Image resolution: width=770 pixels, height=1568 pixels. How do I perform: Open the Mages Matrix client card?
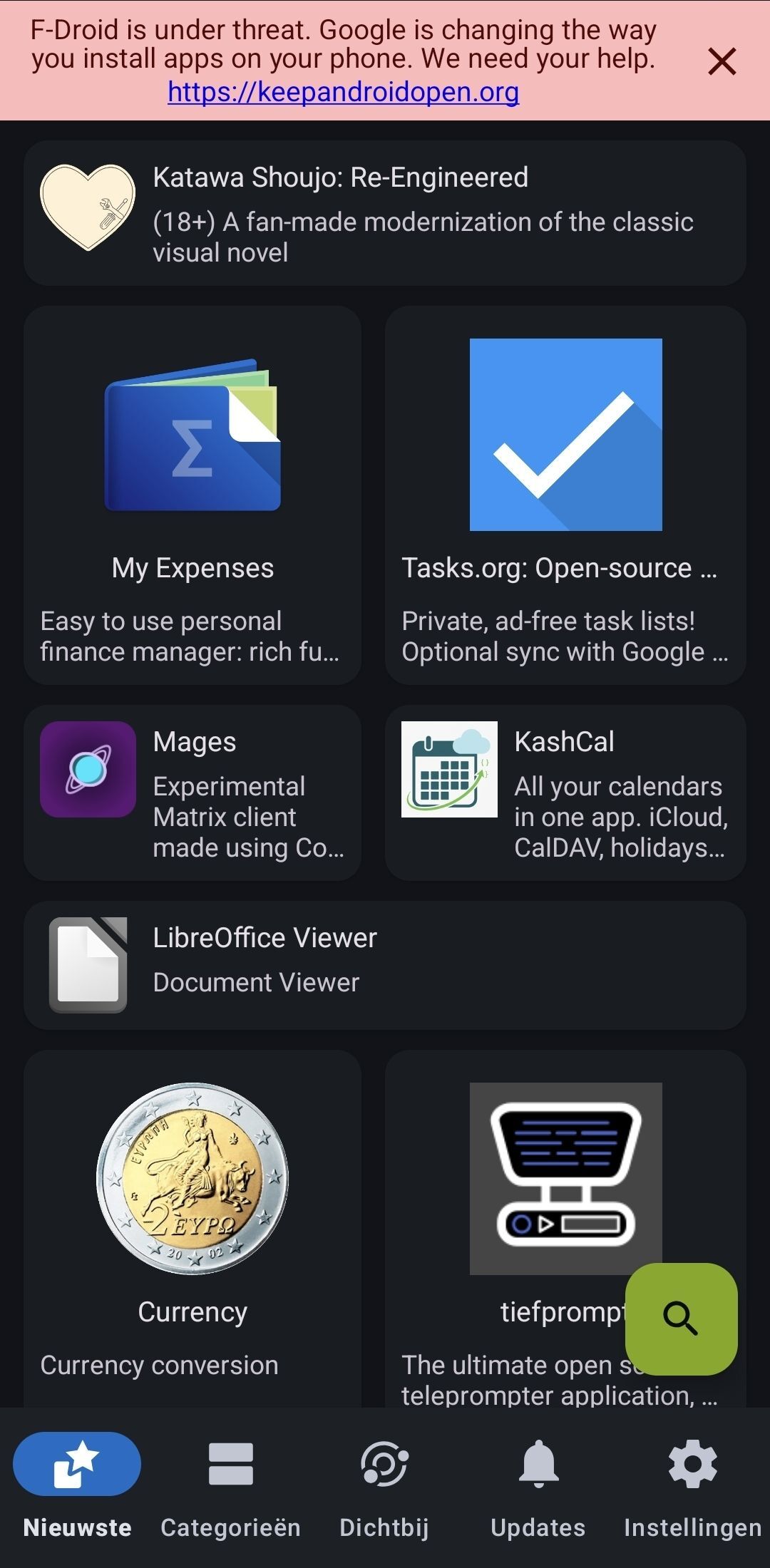[x=192, y=793]
